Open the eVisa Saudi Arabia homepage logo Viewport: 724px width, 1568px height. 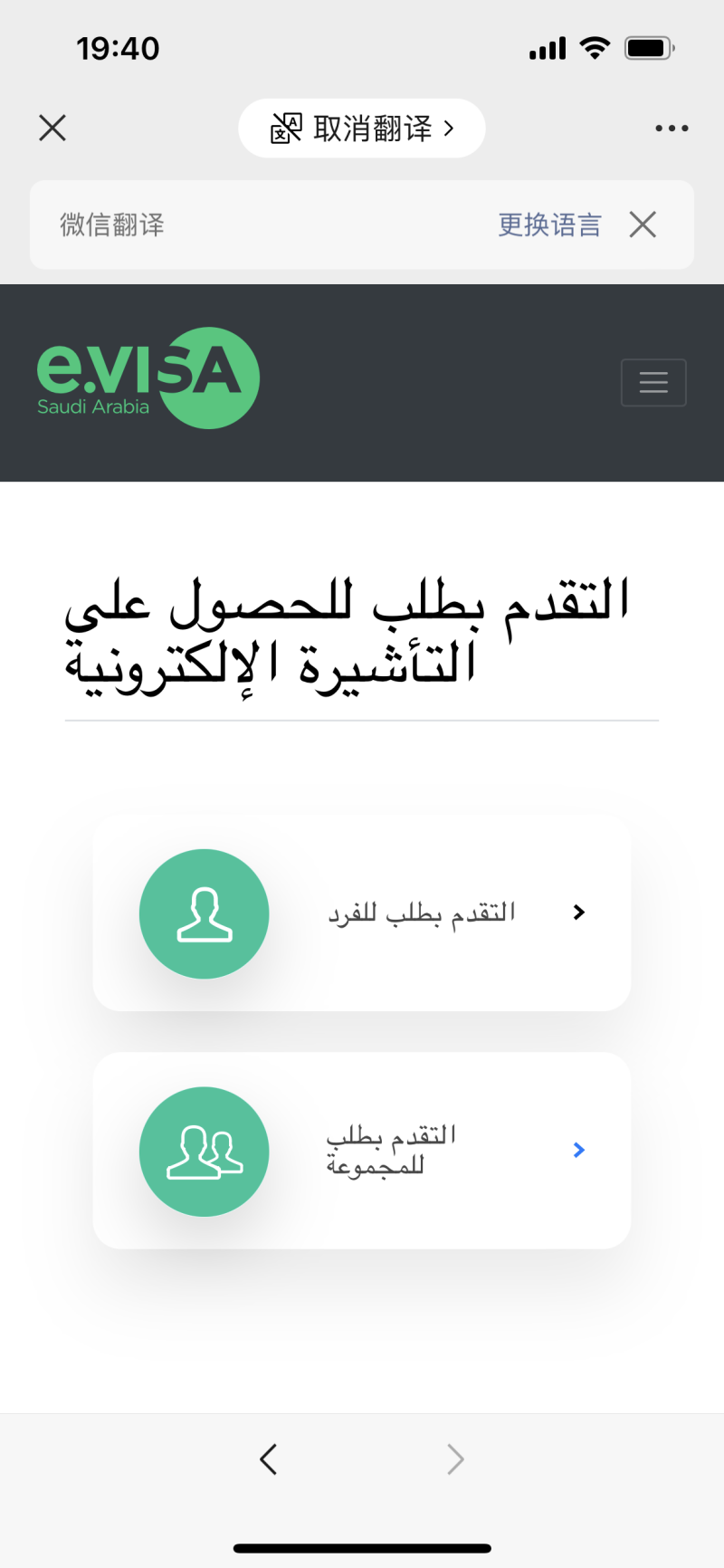(x=148, y=378)
